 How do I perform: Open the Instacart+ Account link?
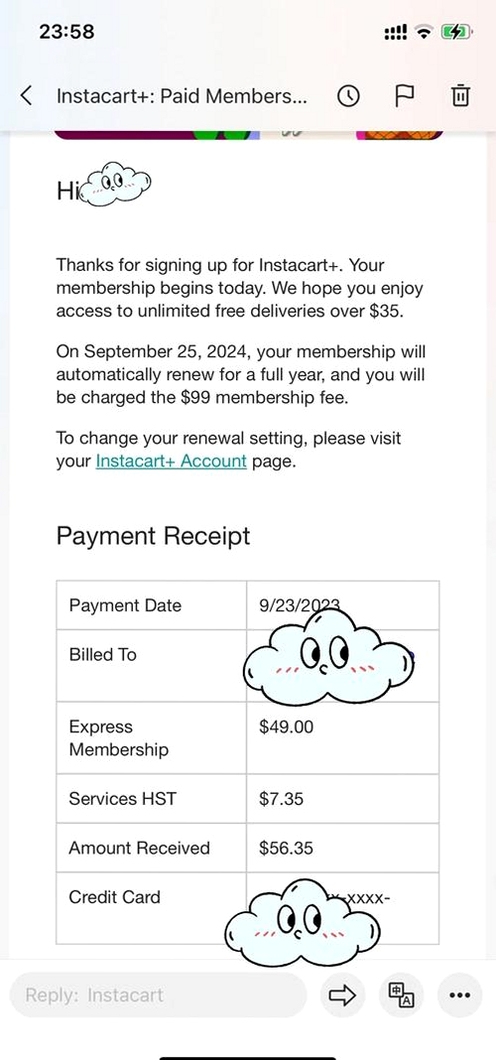(171, 462)
